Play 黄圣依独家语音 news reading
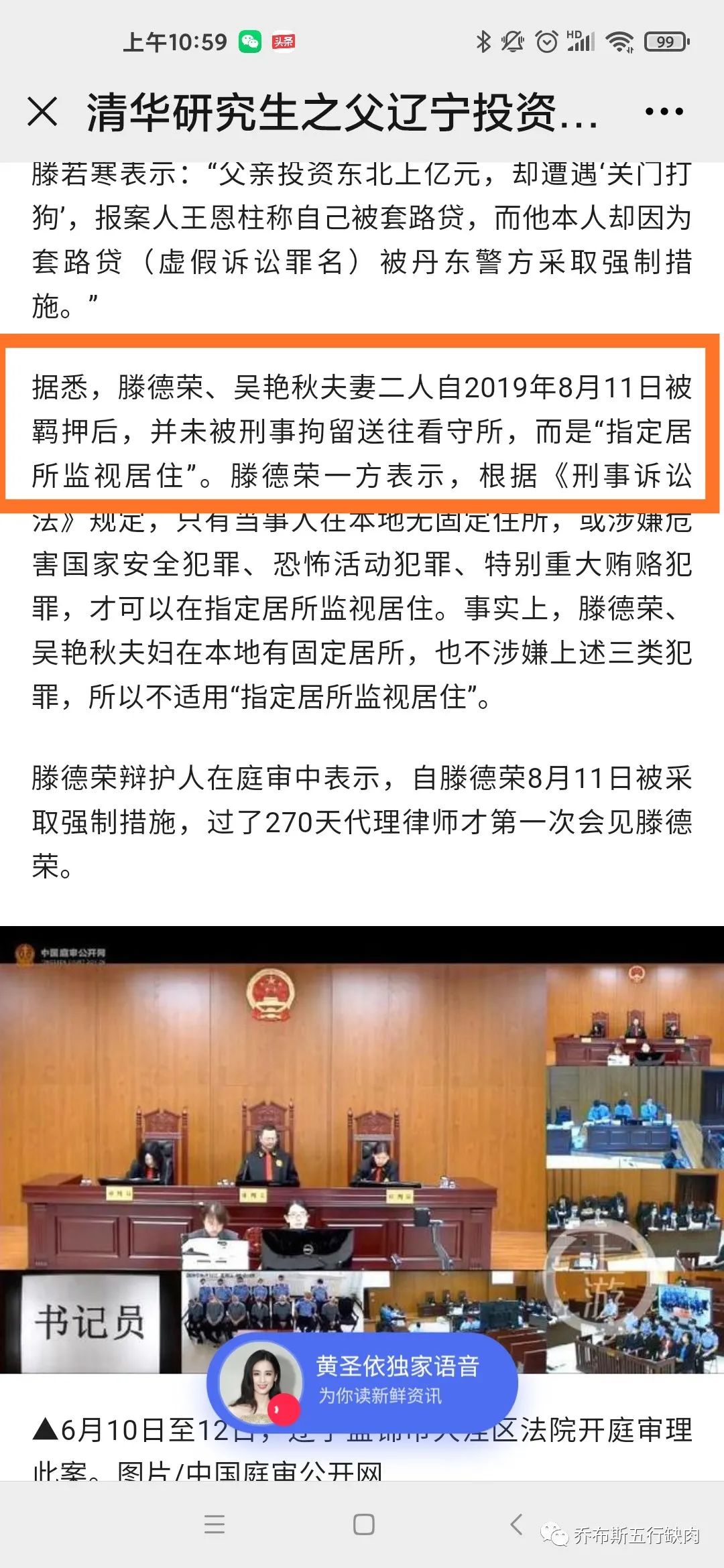 pyautogui.click(x=362, y=1382)
